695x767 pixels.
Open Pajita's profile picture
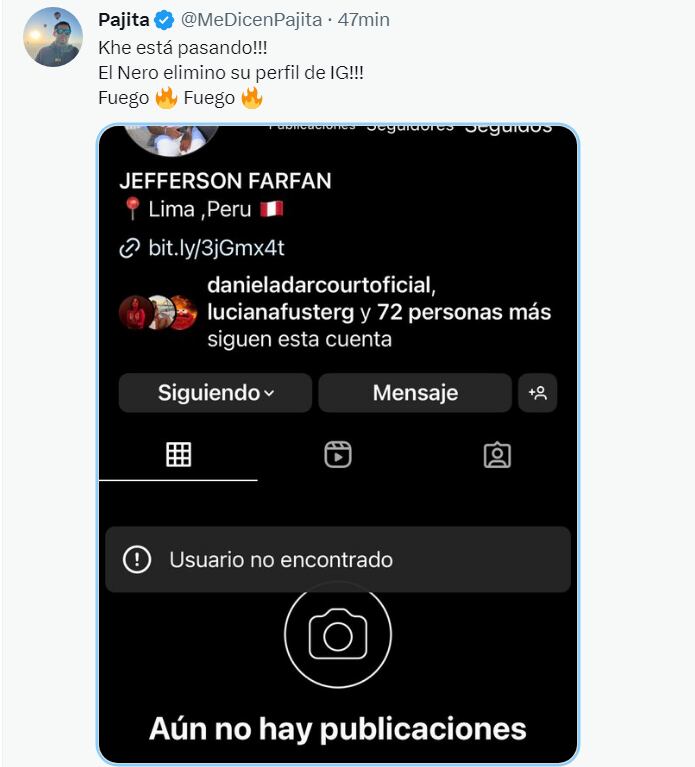point(52,37)
